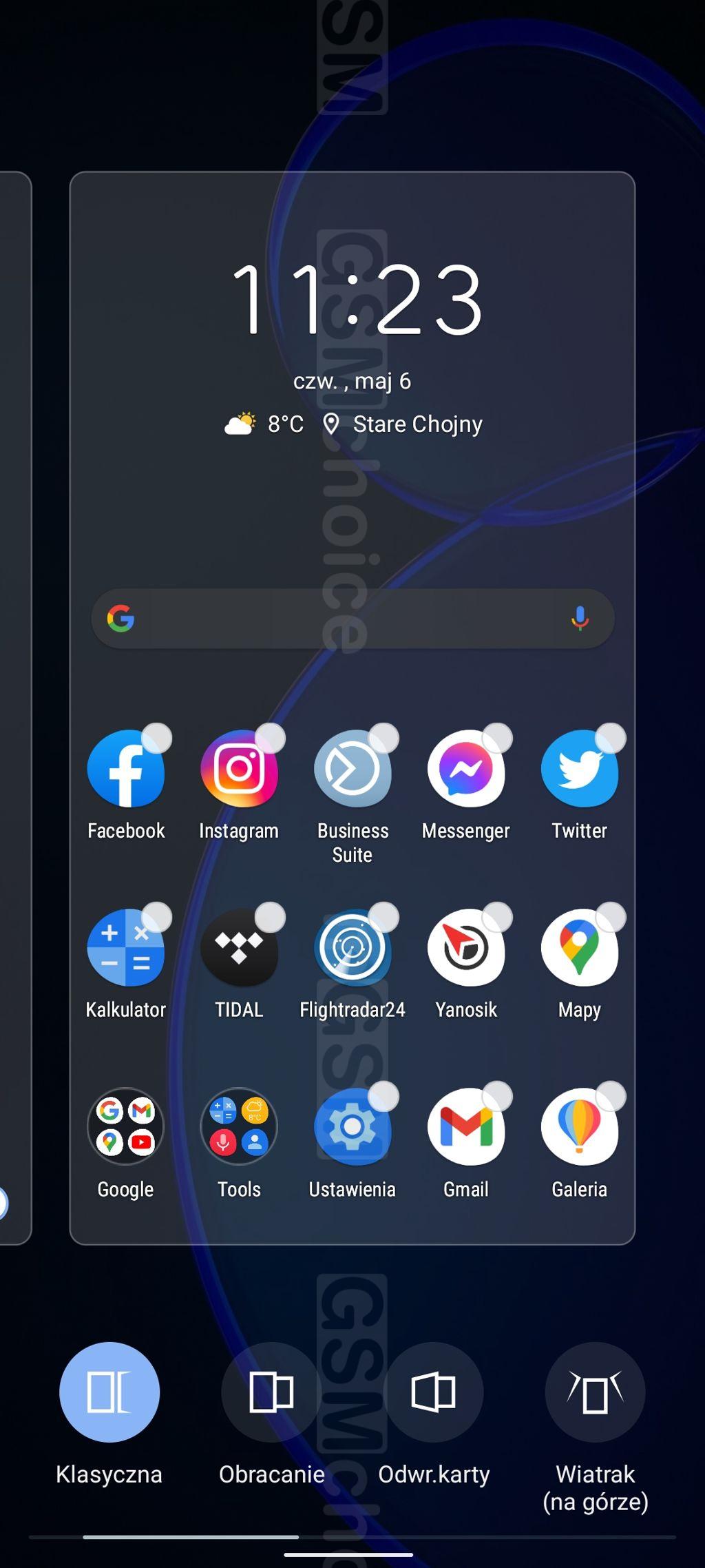The height and width of the screenshot is (1568, 705).
Task: Select the Klasyczna scroll effect
Action: [x=109, y=1392]
